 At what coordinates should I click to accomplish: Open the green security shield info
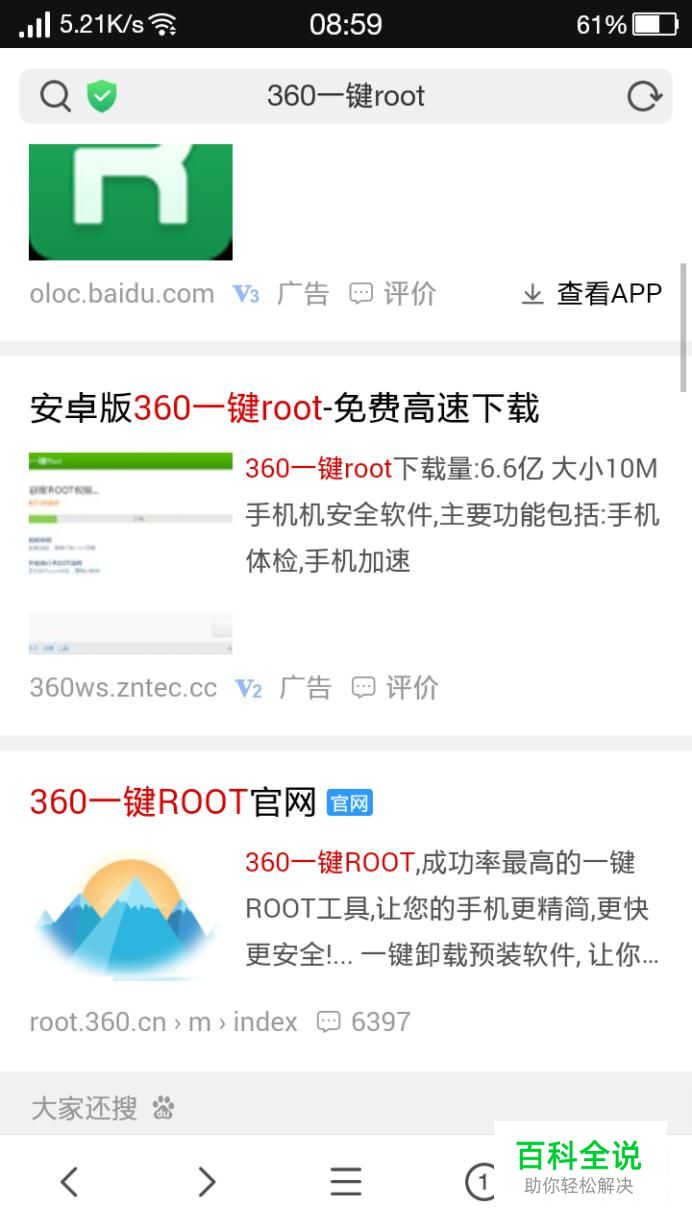[x=101, y=96]
